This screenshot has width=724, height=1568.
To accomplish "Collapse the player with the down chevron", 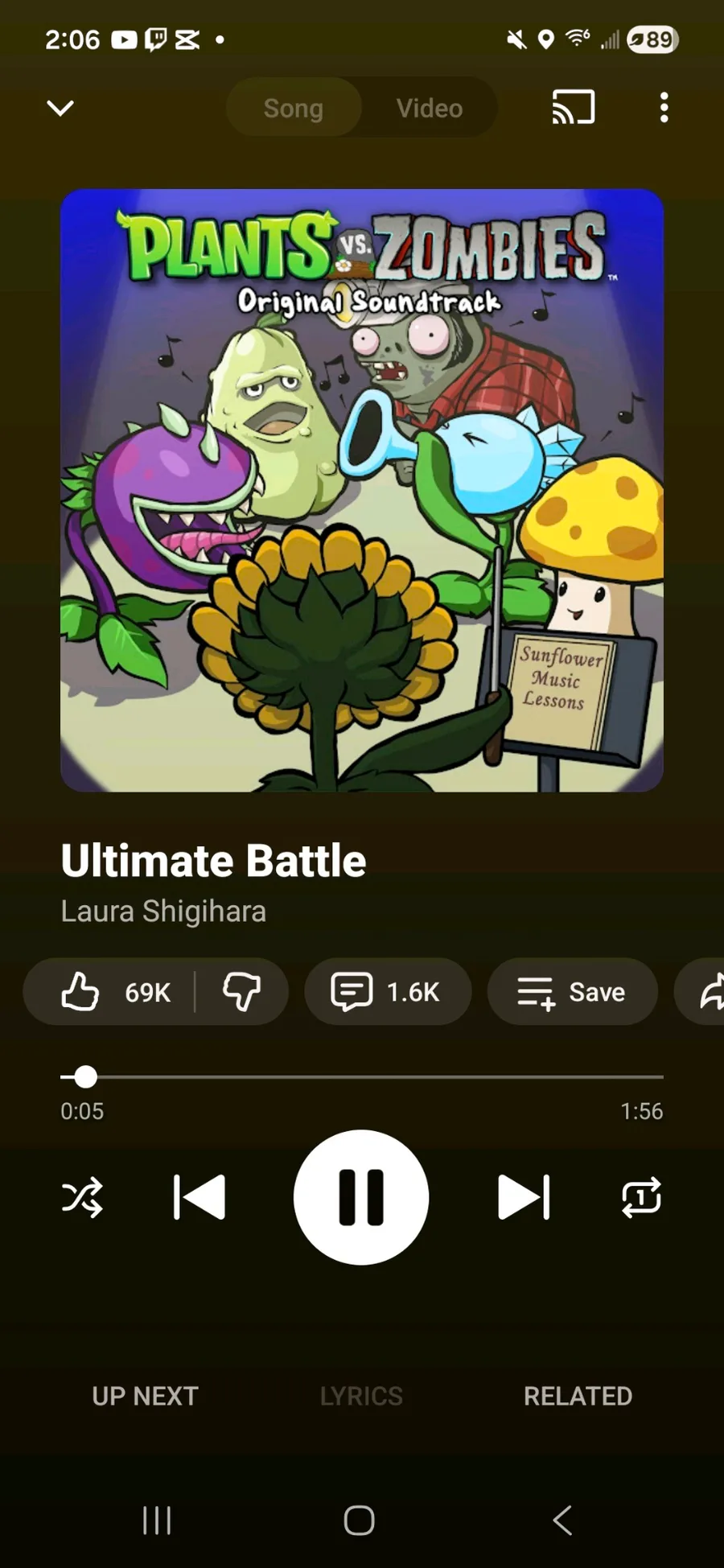I will (x=60, y=108).
